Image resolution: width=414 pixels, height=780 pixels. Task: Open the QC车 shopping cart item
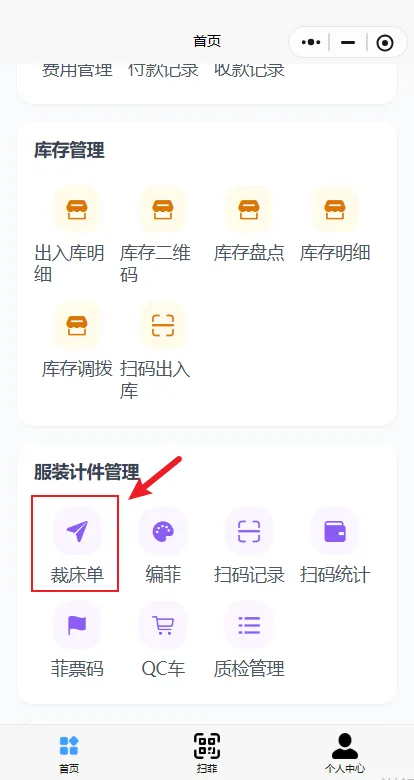[x=163, y=640]
